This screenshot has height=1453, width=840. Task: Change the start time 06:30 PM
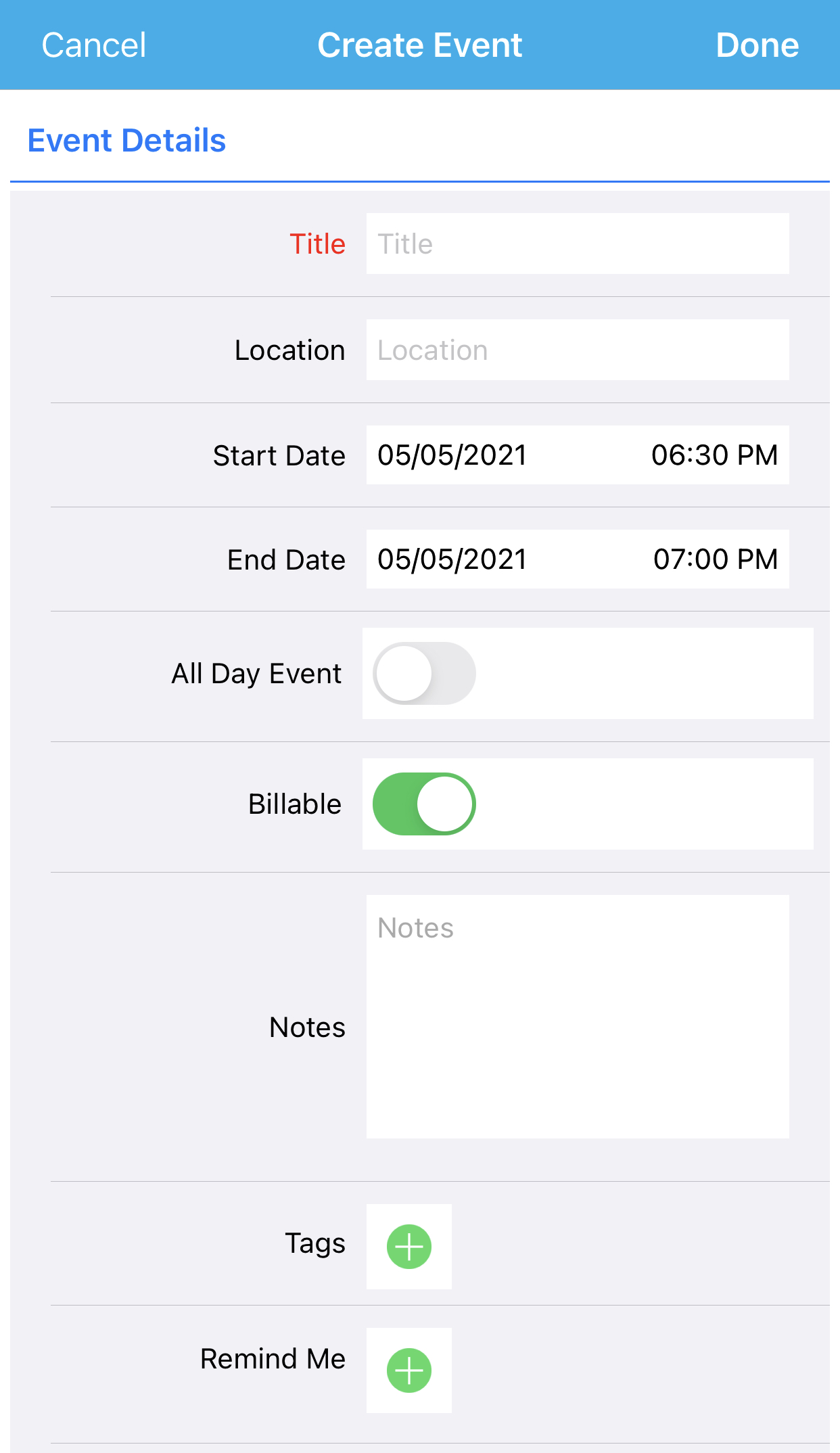pyautogui.click(x=714, y=455)
